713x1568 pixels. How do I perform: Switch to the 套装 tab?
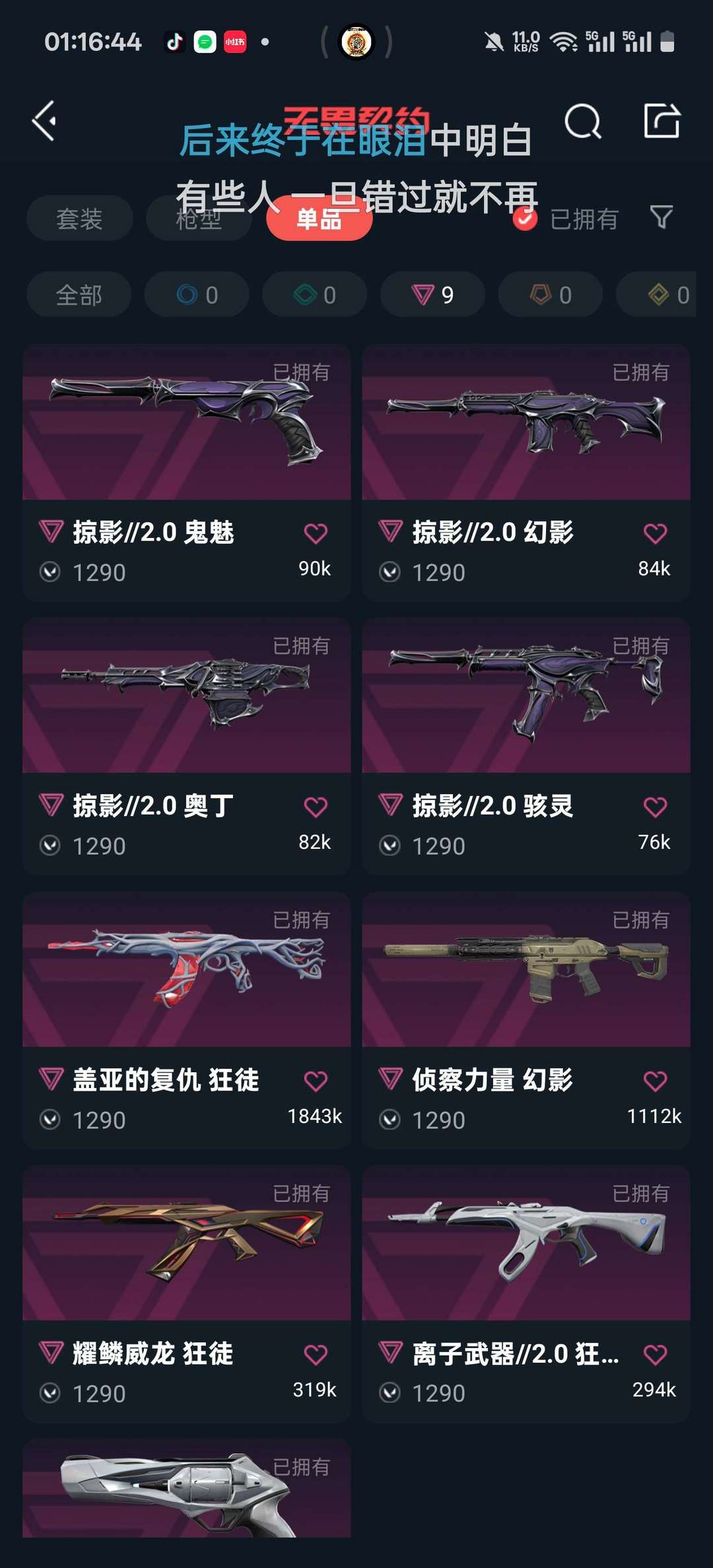(x=79, y=219)
